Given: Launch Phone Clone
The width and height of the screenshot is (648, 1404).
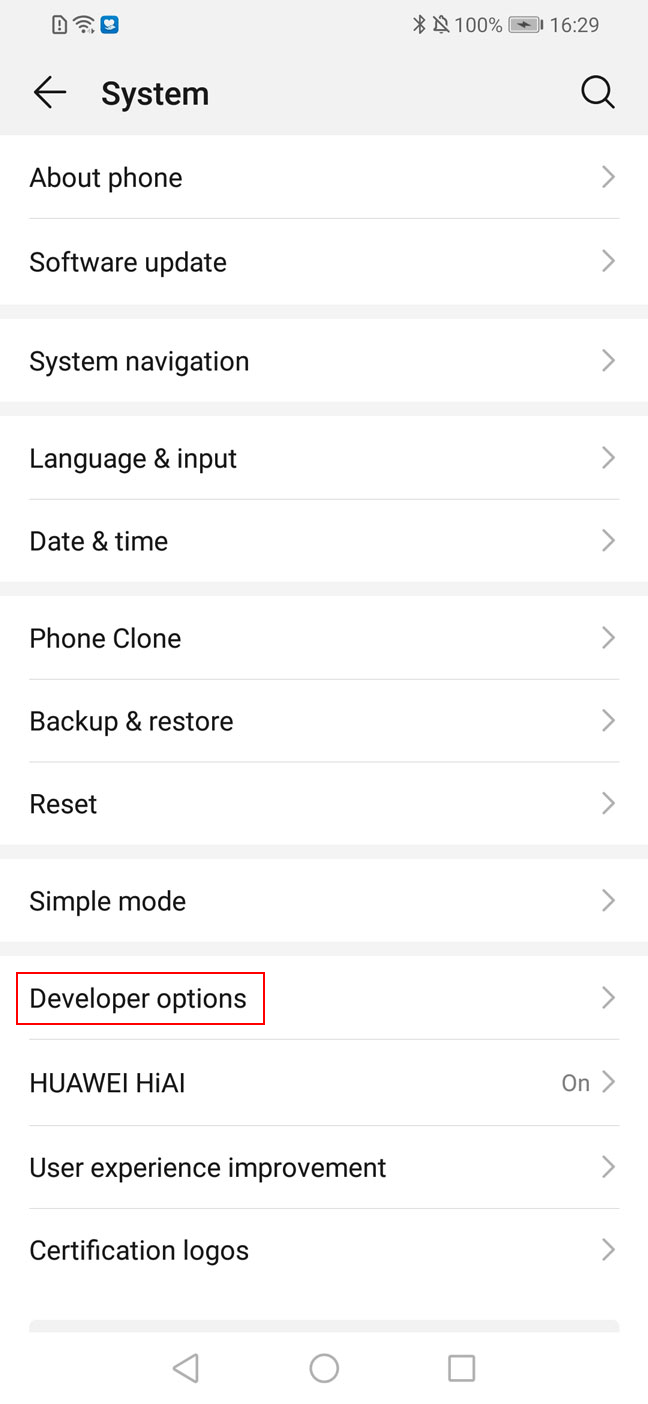Looking at the screenshot, I should [324, 638].
